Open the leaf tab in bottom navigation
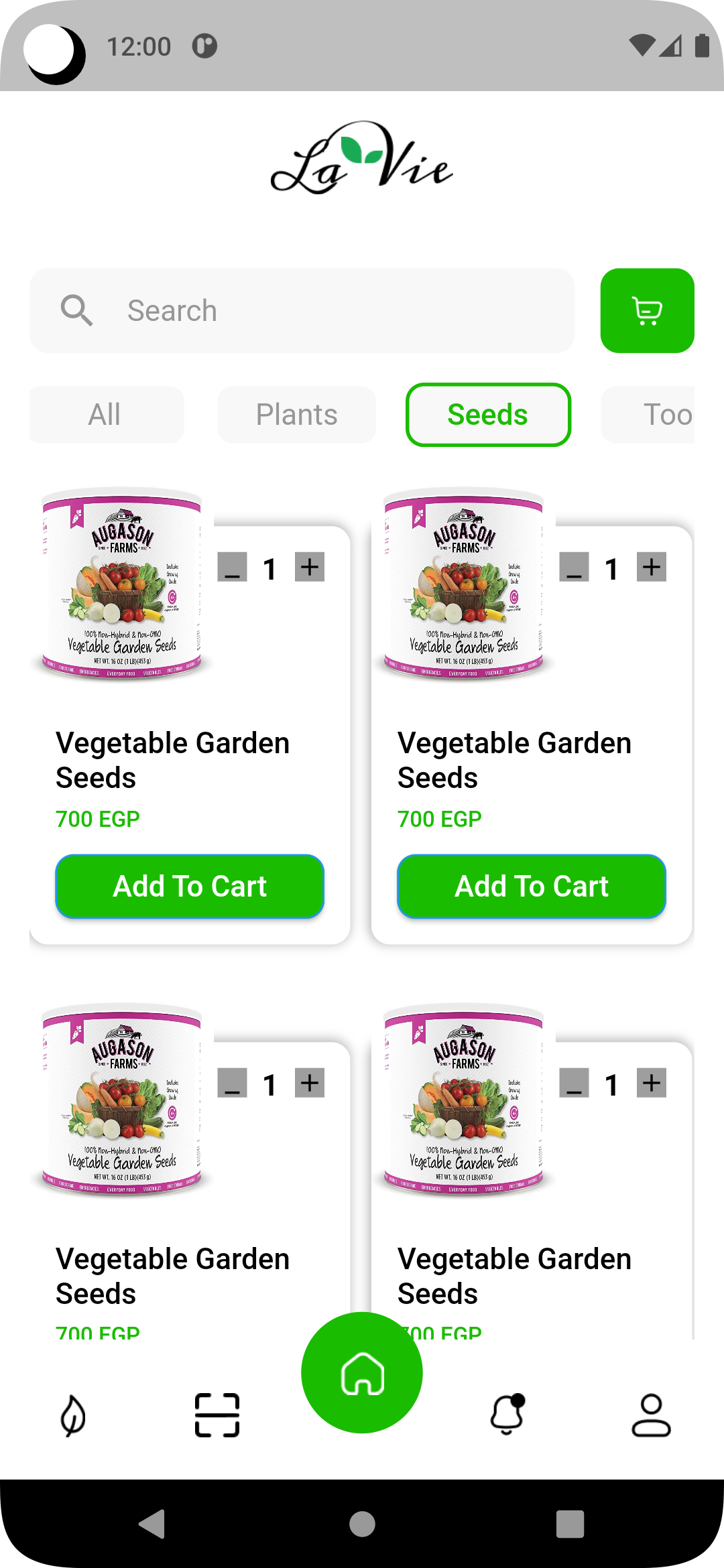 (73, 1415)
